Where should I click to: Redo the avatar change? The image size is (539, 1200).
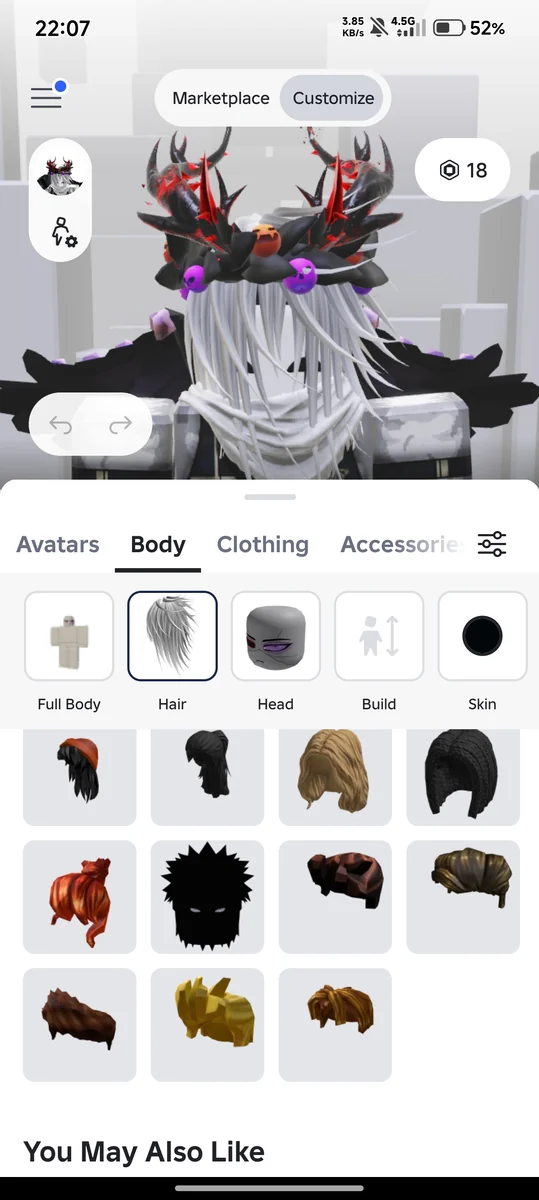coord(120,426)
